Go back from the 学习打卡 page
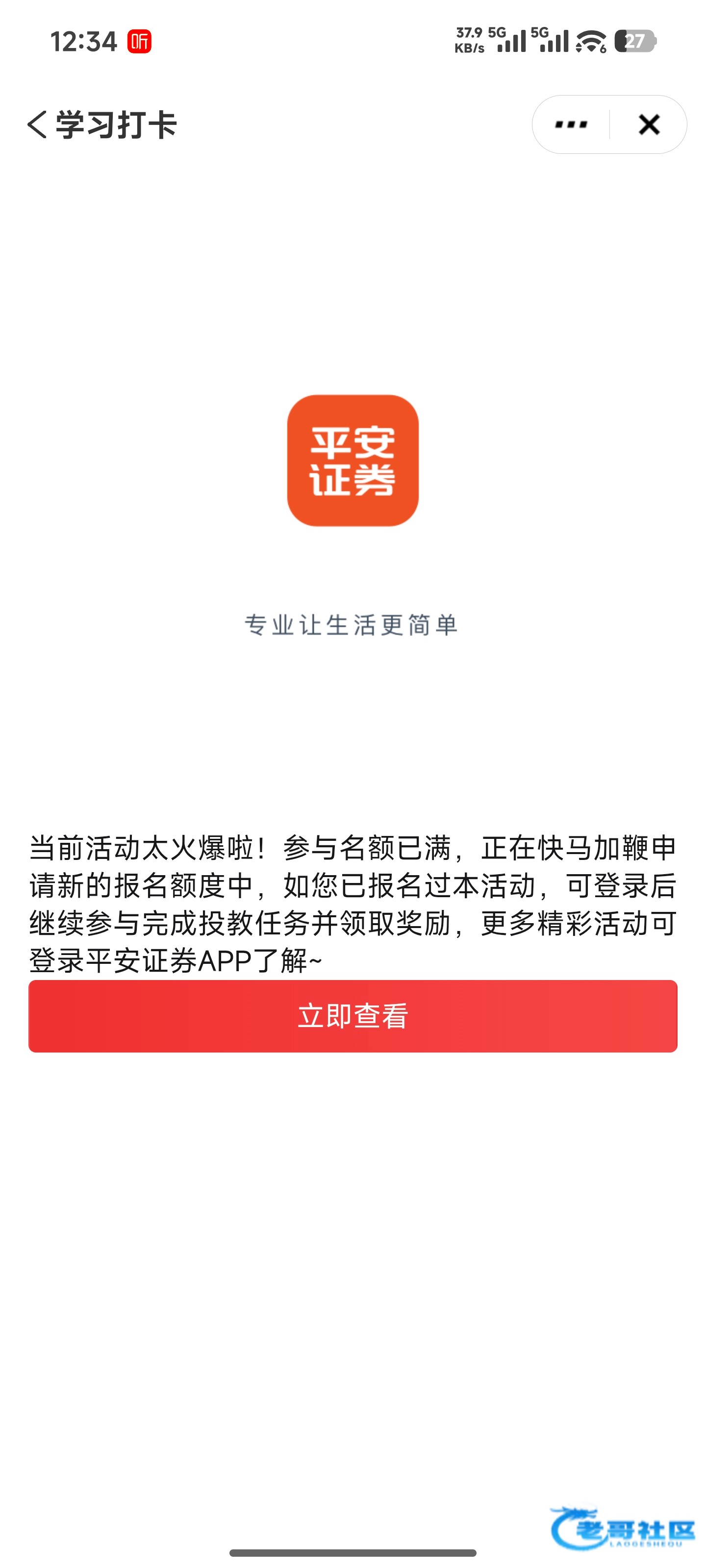Image resolution: width=706 pixels, height=1568 pixels. pos(38,125)
